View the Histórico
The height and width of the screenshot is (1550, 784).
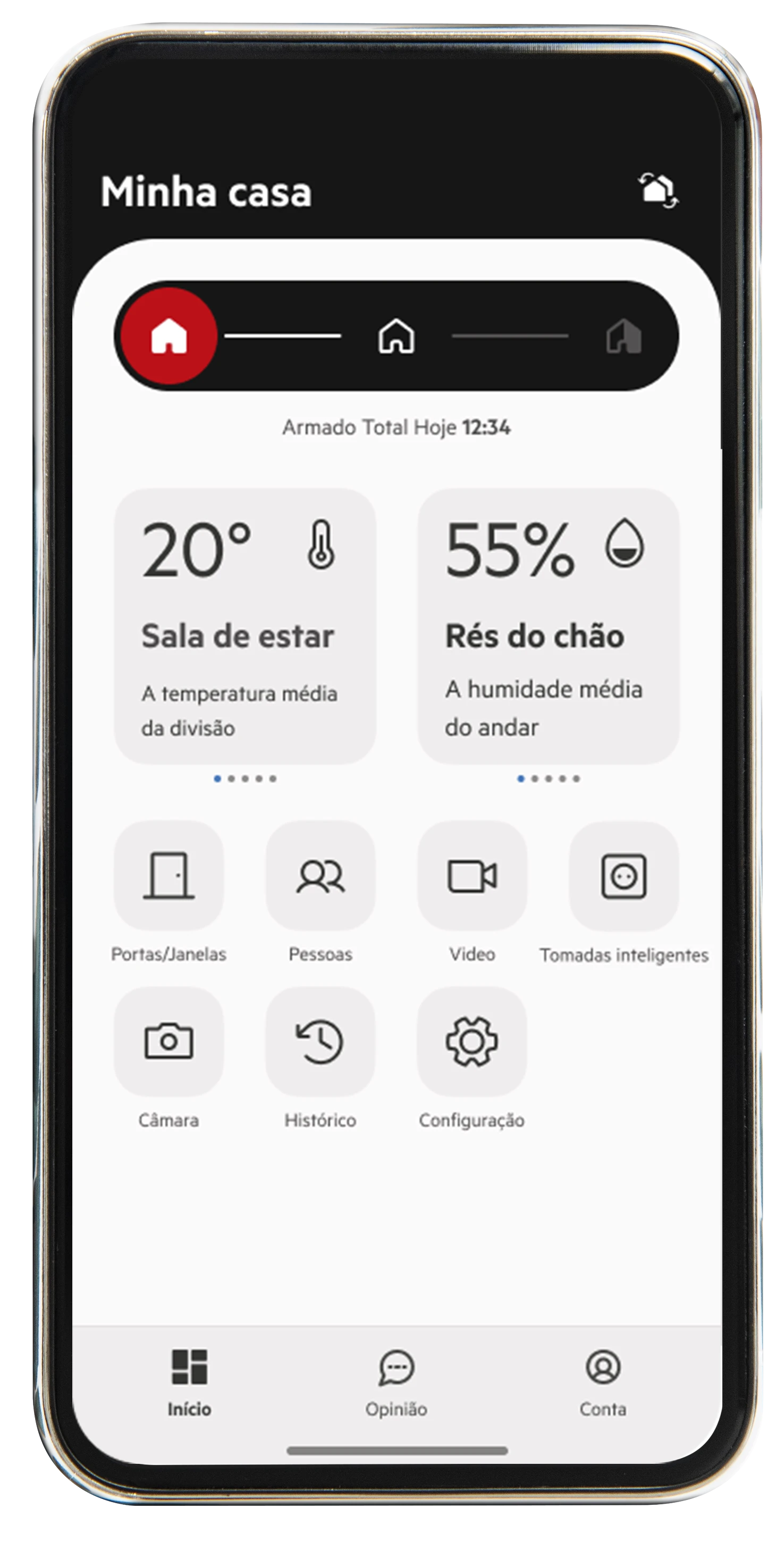tap(320, 1041)
